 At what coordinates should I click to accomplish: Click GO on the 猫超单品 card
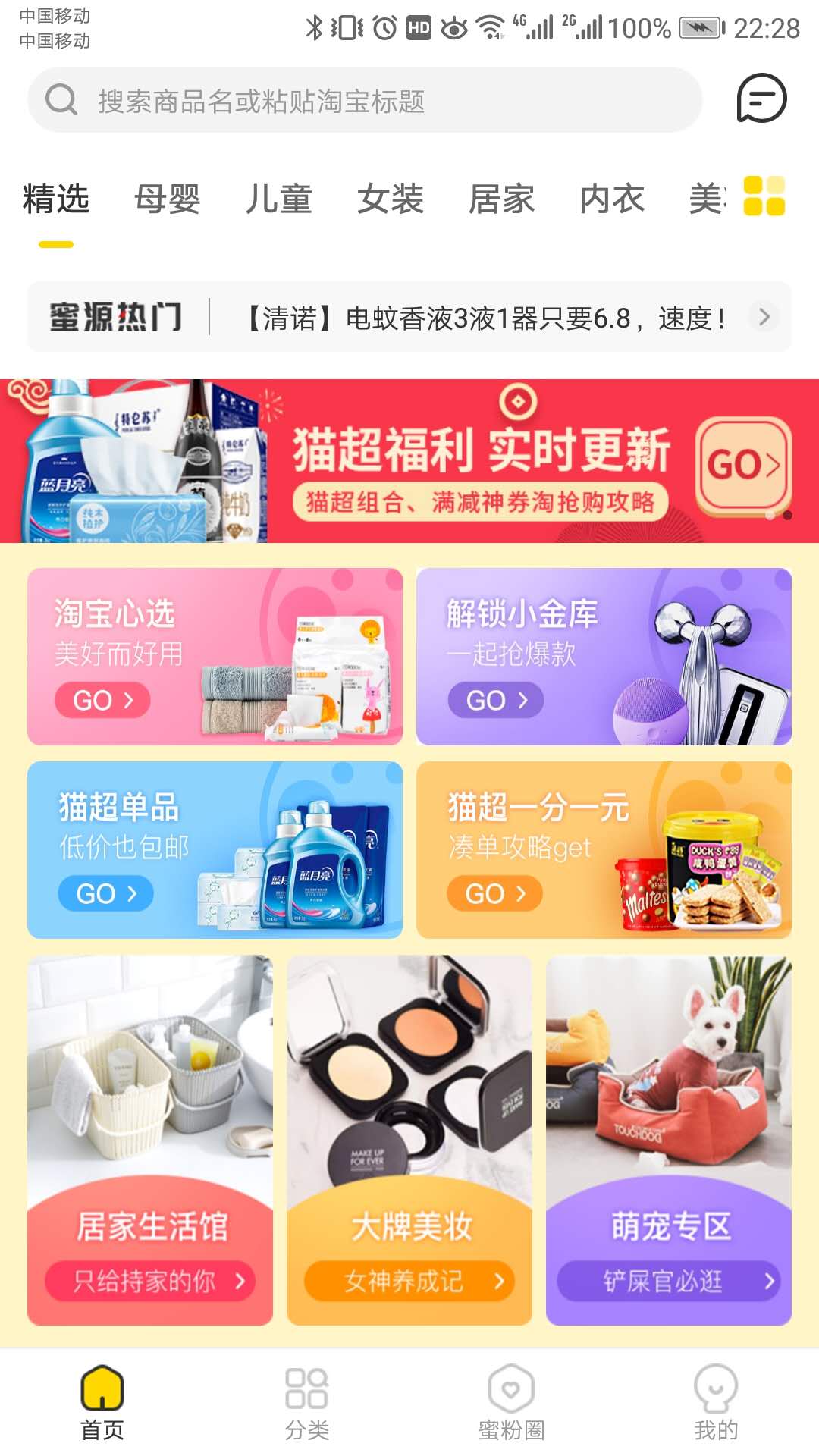tap(105, 893)
